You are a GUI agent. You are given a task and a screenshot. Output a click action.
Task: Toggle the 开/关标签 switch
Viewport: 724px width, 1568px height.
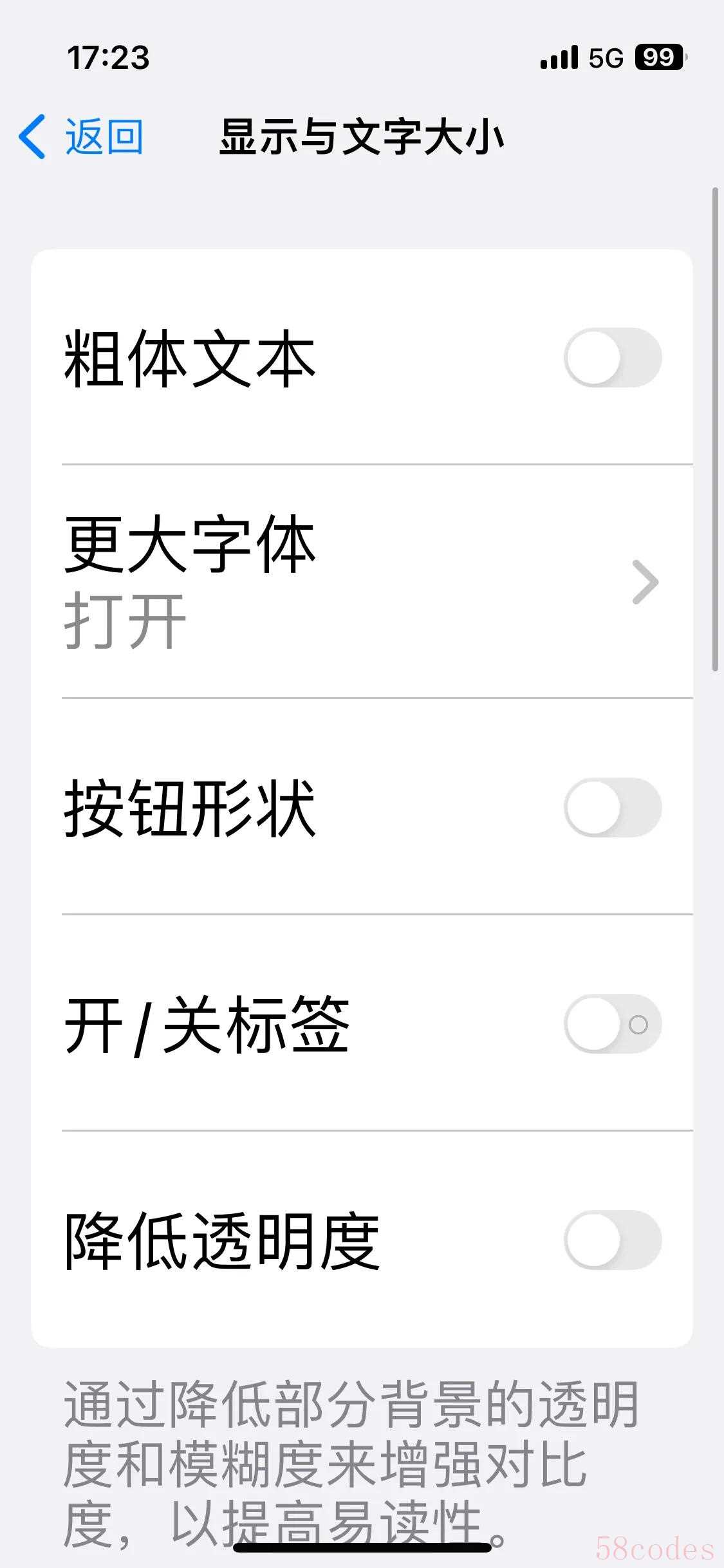click(613, 1024)
